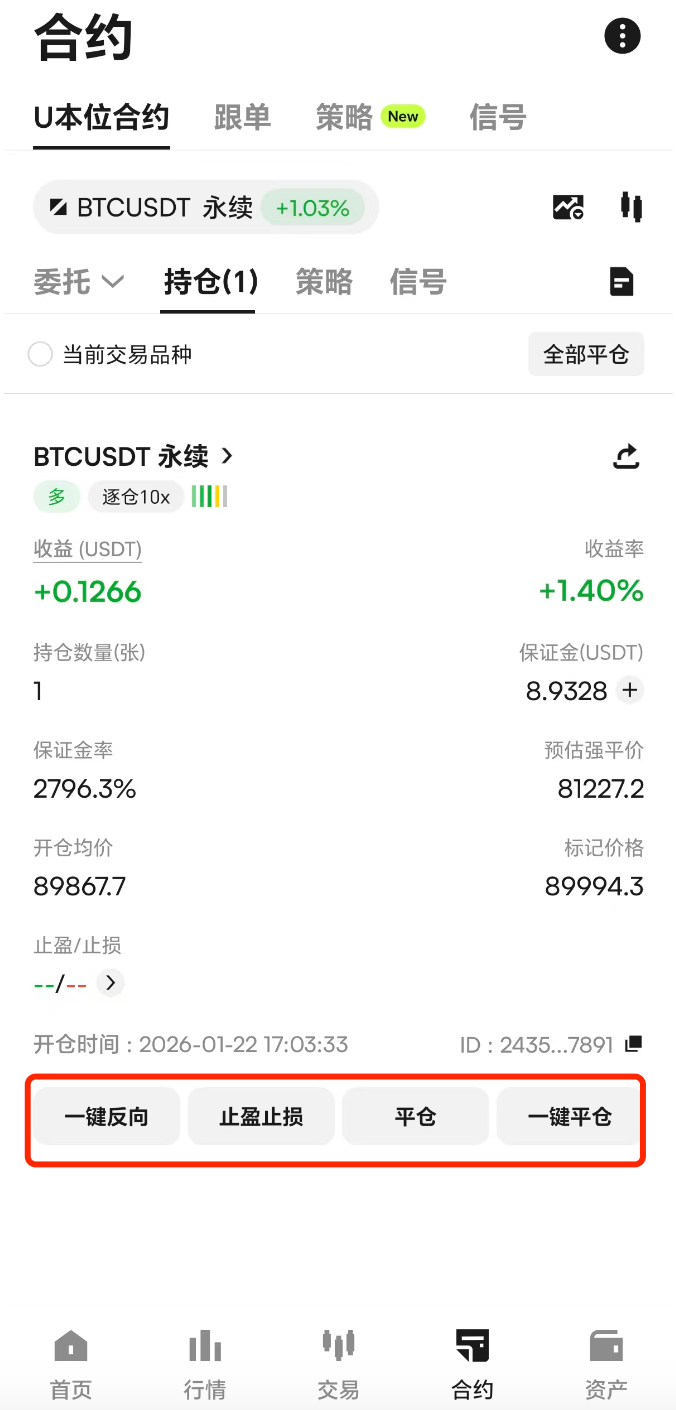Viewport: 676px width, 1410px height.
Task: Tap 一键平仓 to close instantly
Action: pyautogui.click(x=569, y=1116)
